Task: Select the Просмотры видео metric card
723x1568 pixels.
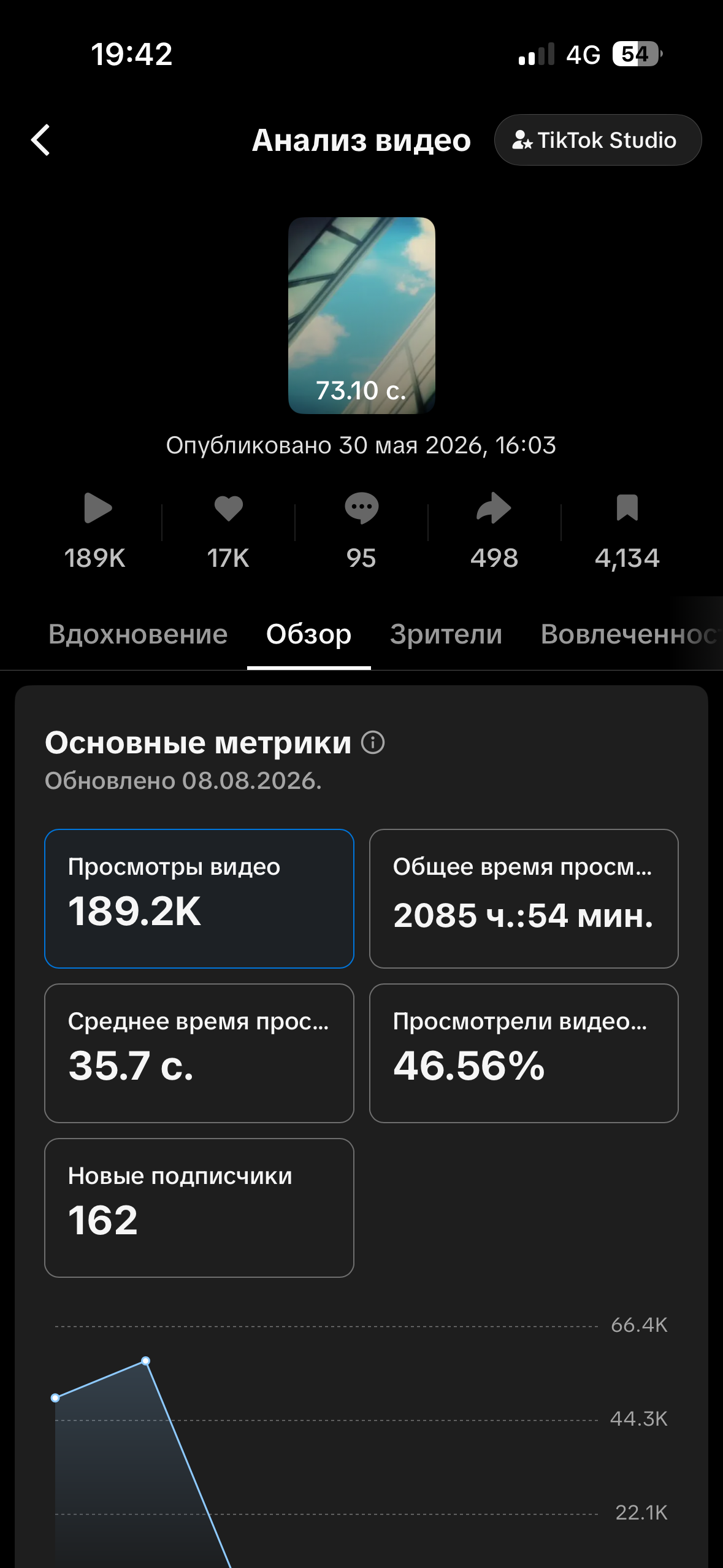Action: 199,899
